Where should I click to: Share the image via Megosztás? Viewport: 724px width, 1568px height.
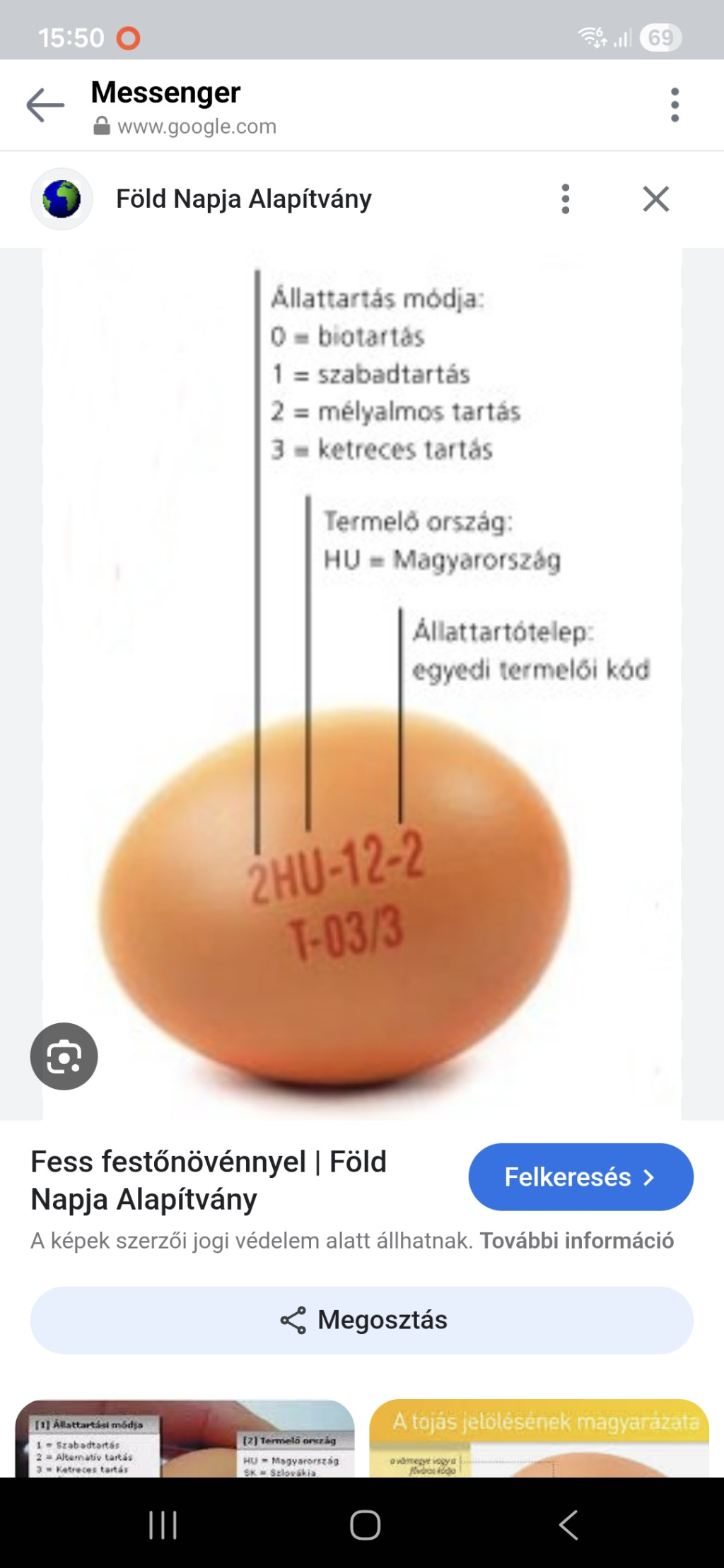point(362,1320)
